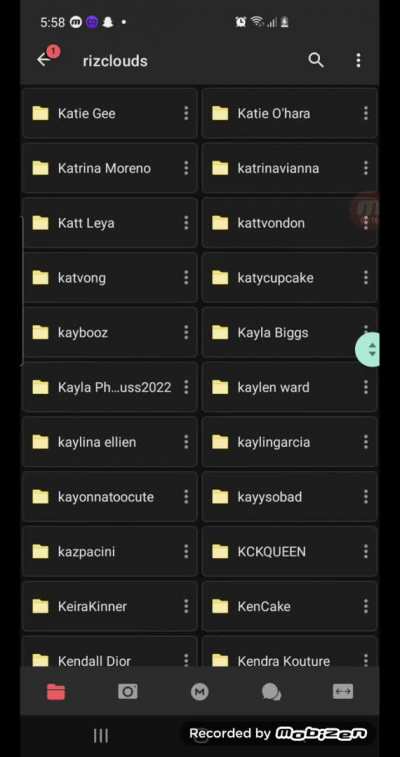
Task: Switch to the transfers tab
Action: pos(343,692)
